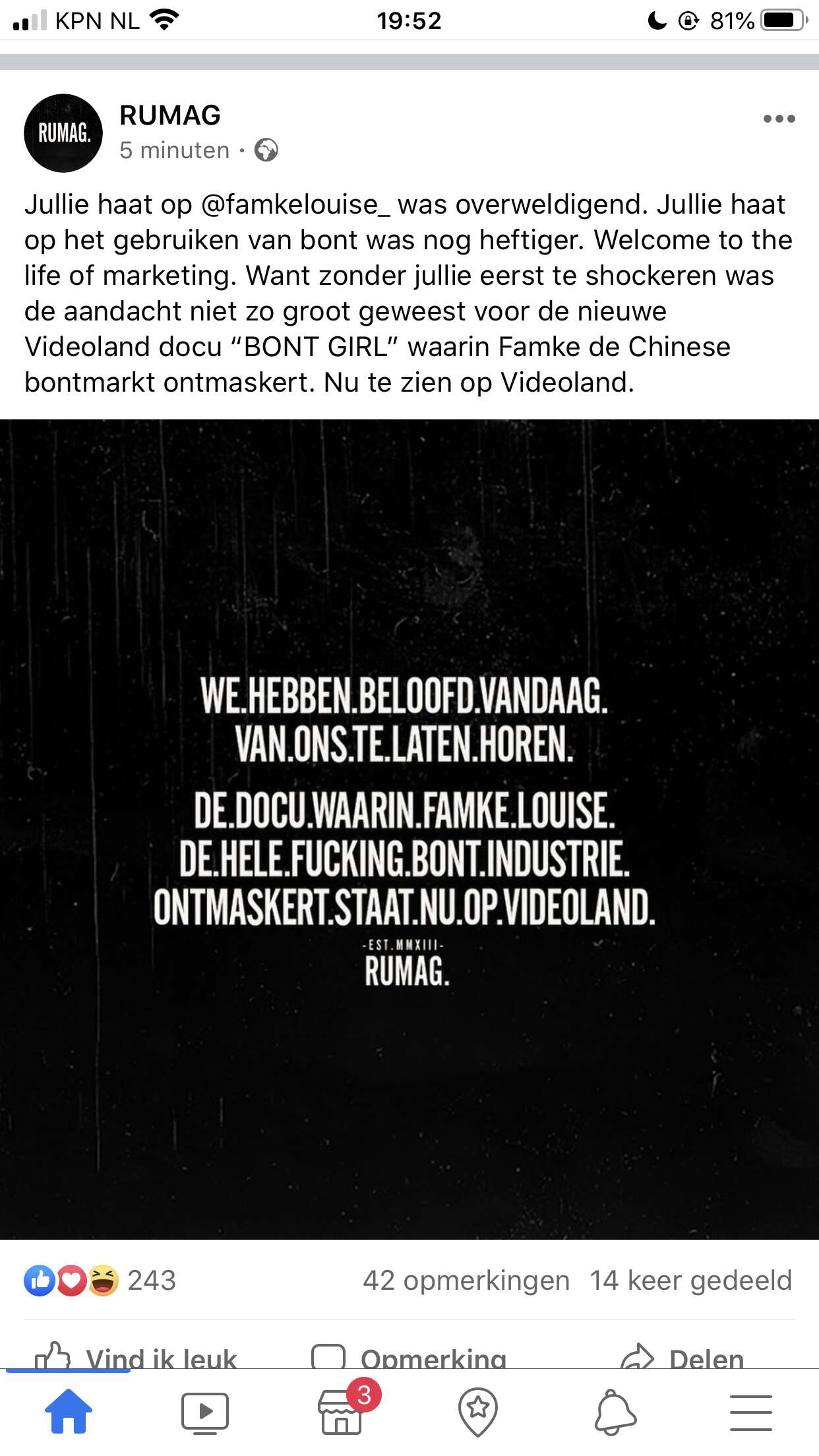
Task: View the 243 reactions list
Action: [x=100, y=1280]
